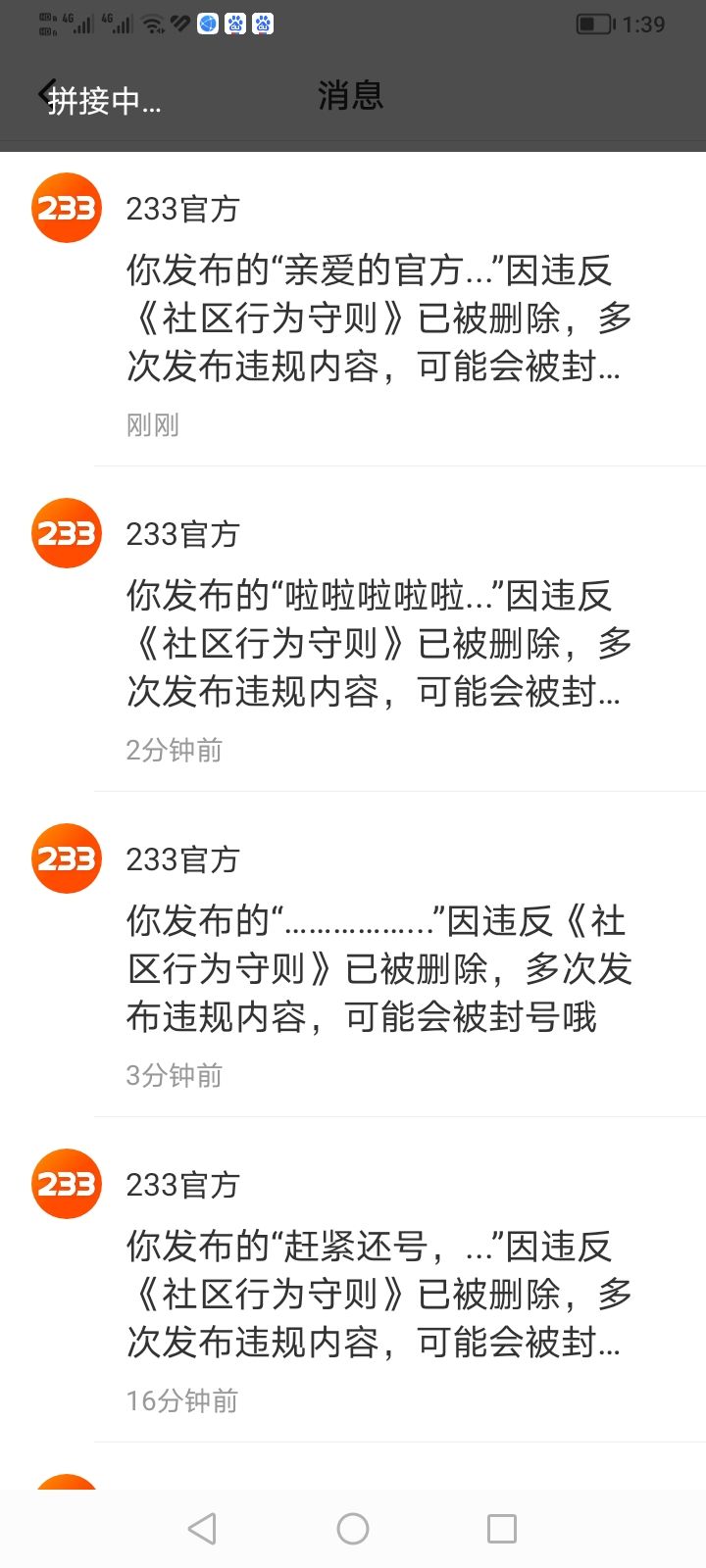Open recent apps from the navigation bar
This screenshot has width=706, height=1568.
[x=502, y=1529]
